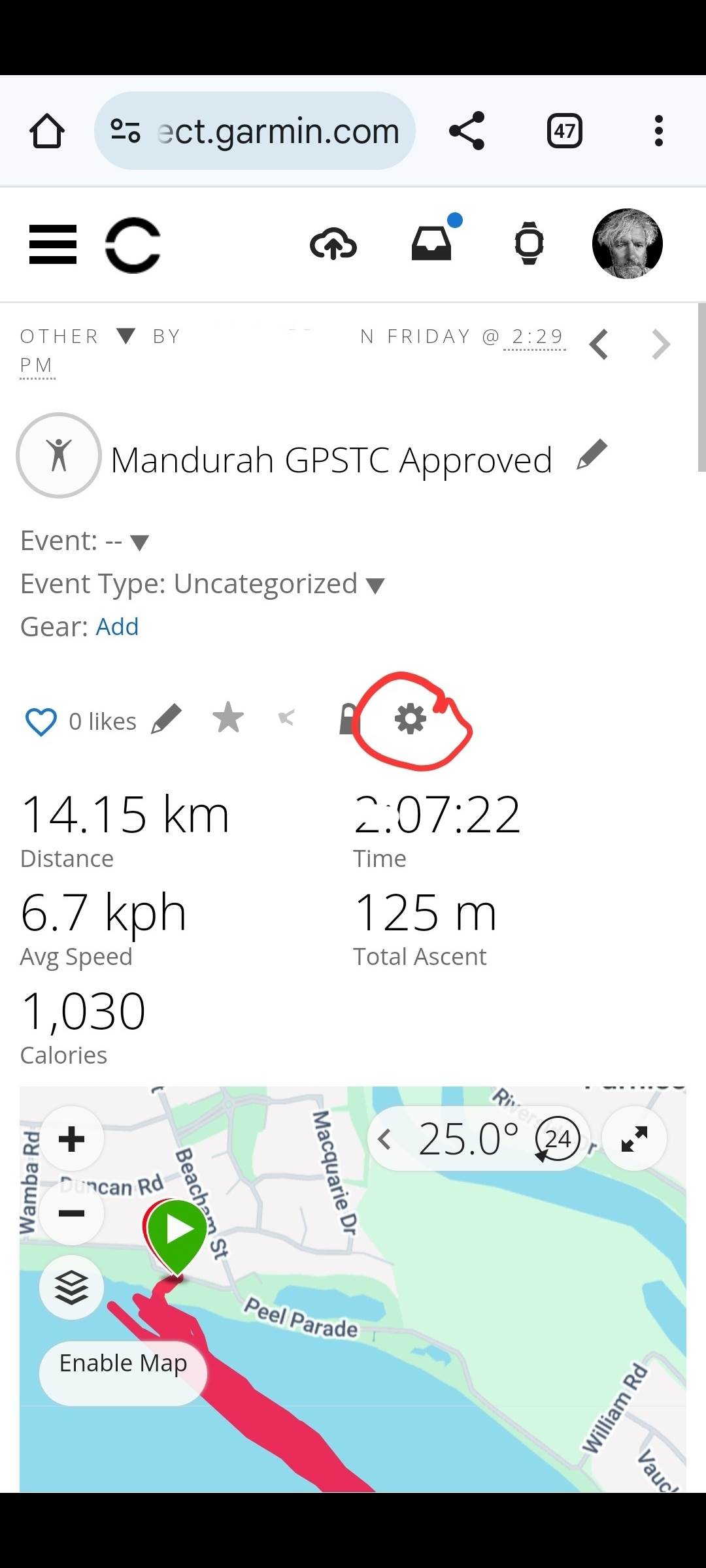706x1568 pixels.
Task: Open the inbox notifications tray
Action: [x=431, y=244]
